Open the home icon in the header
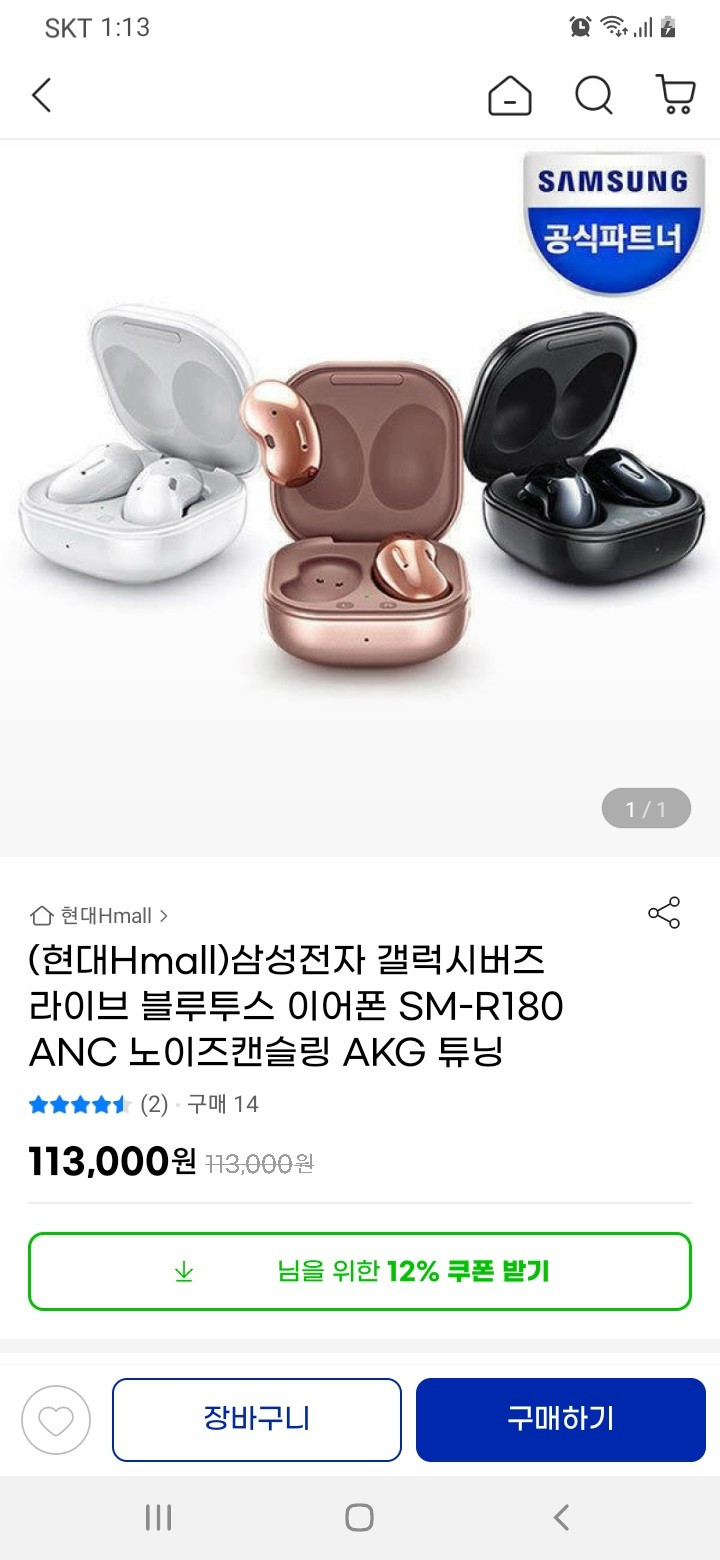 (x=509, y=96)
